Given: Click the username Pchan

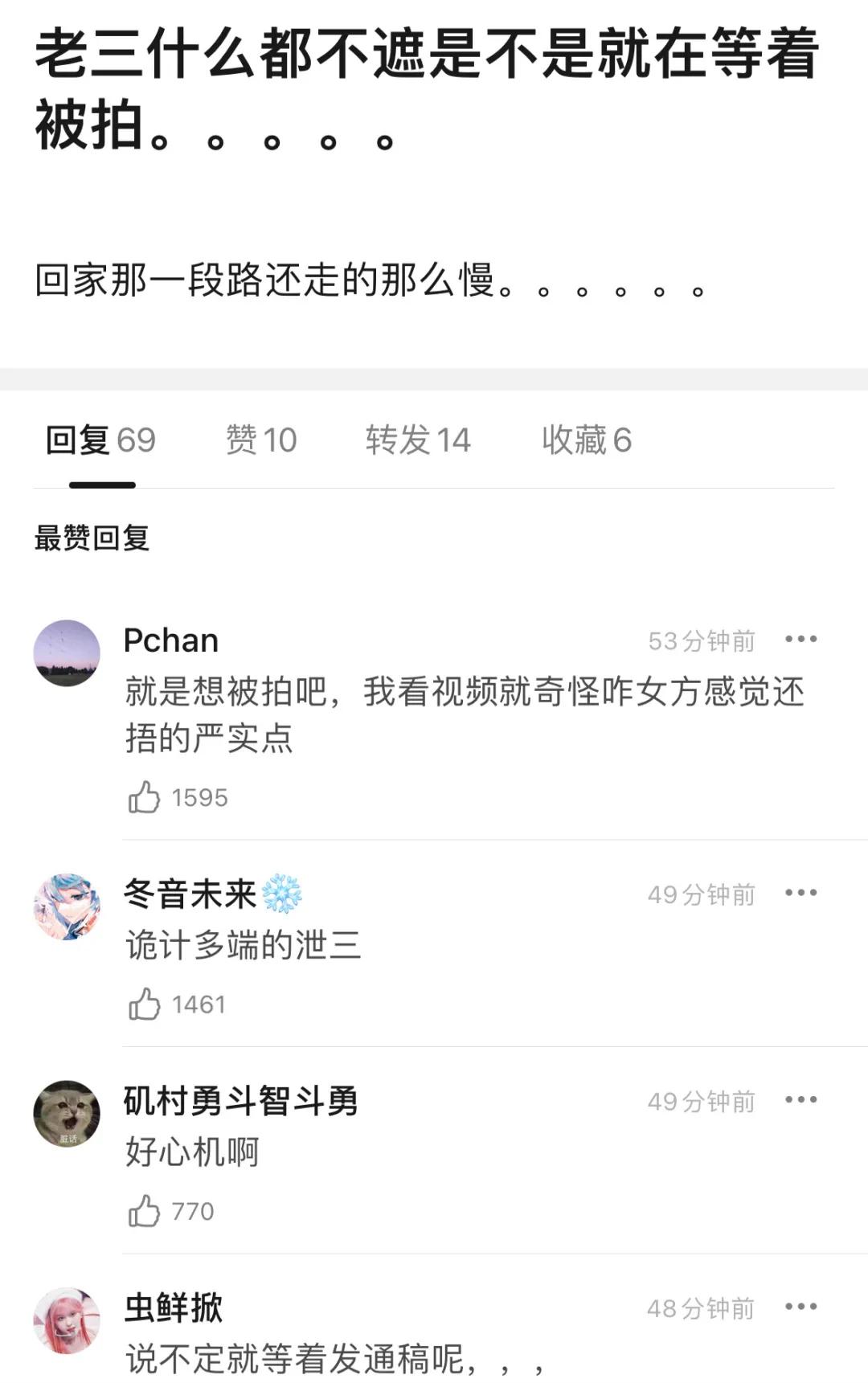Looking at the screenshot, I should click(171, 640).
